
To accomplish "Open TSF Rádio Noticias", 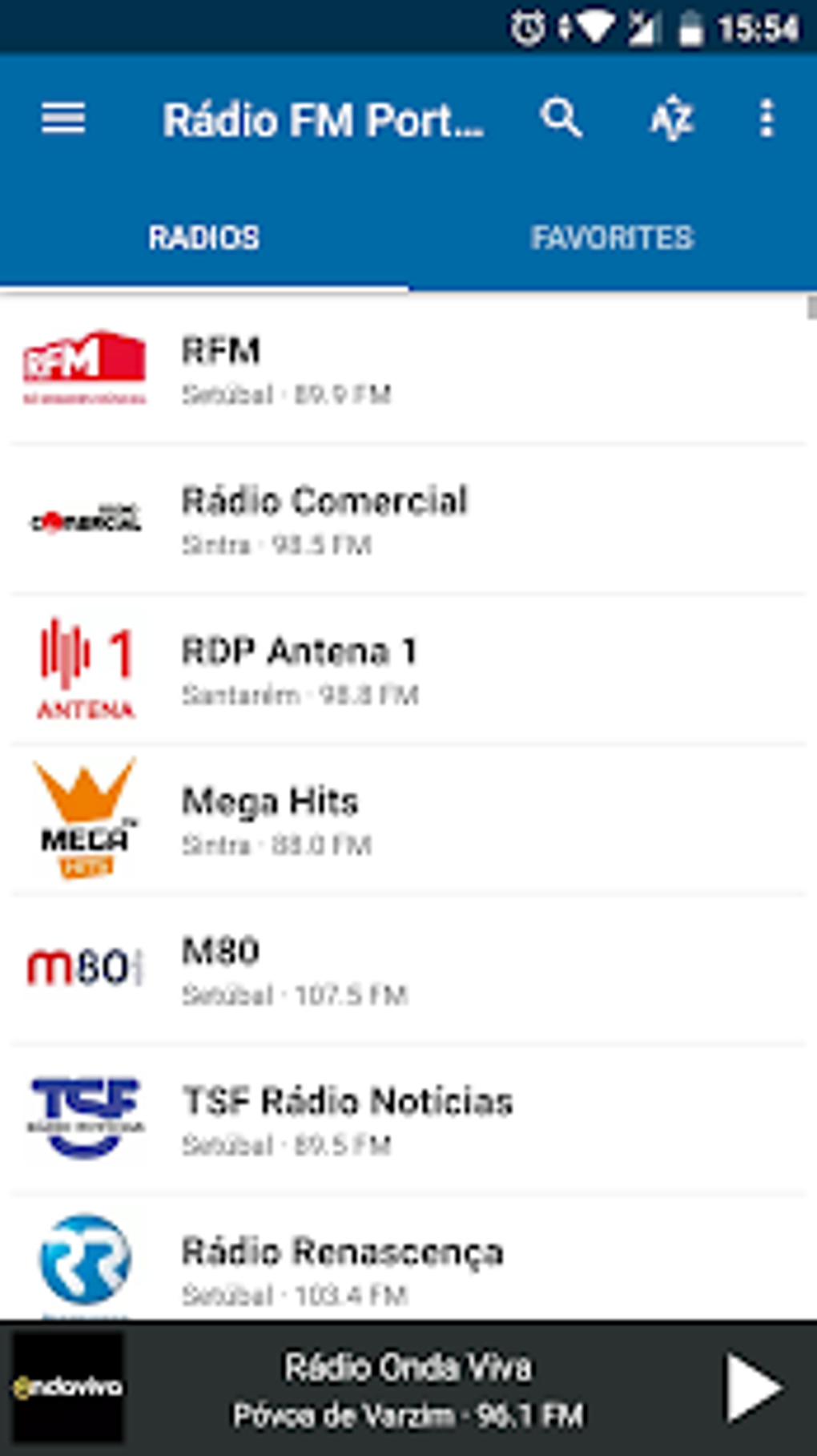I will (x=408, y=1119).
